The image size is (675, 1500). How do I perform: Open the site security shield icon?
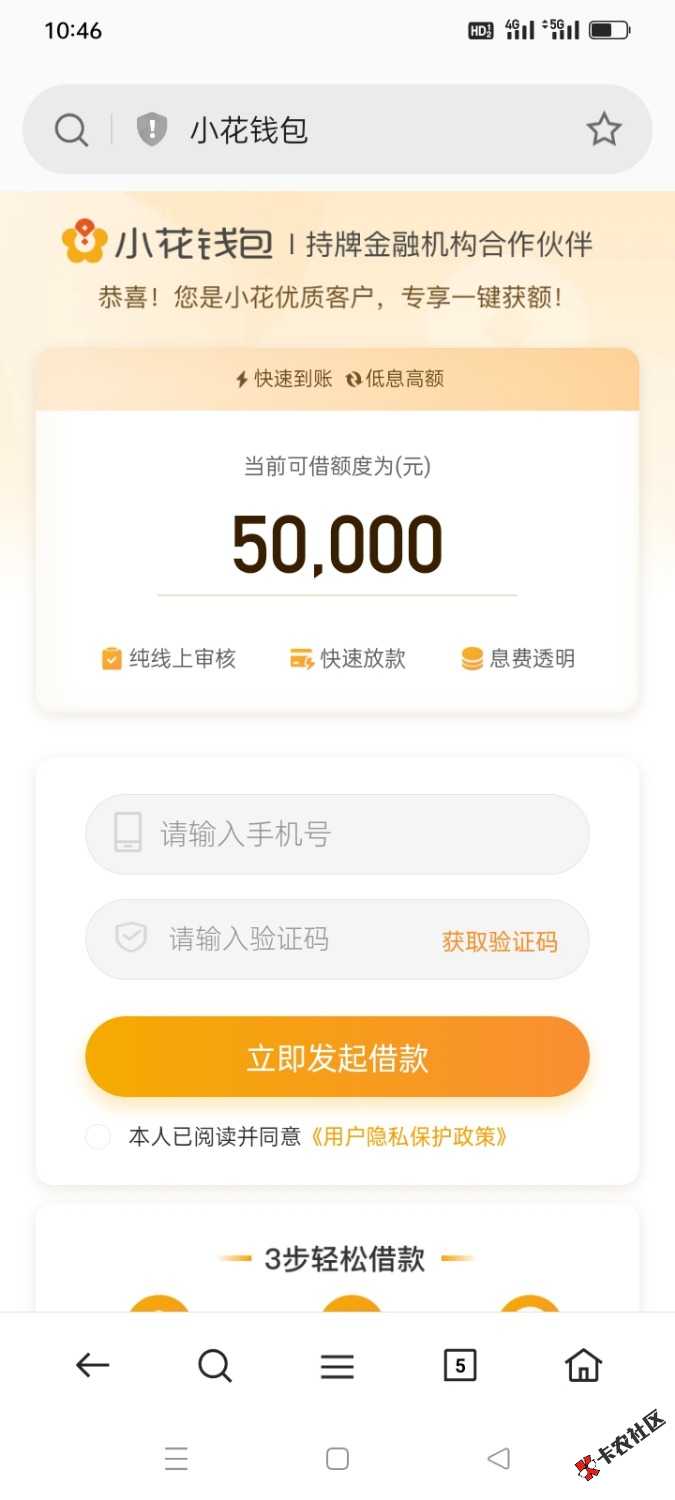[x=151, y=130]
